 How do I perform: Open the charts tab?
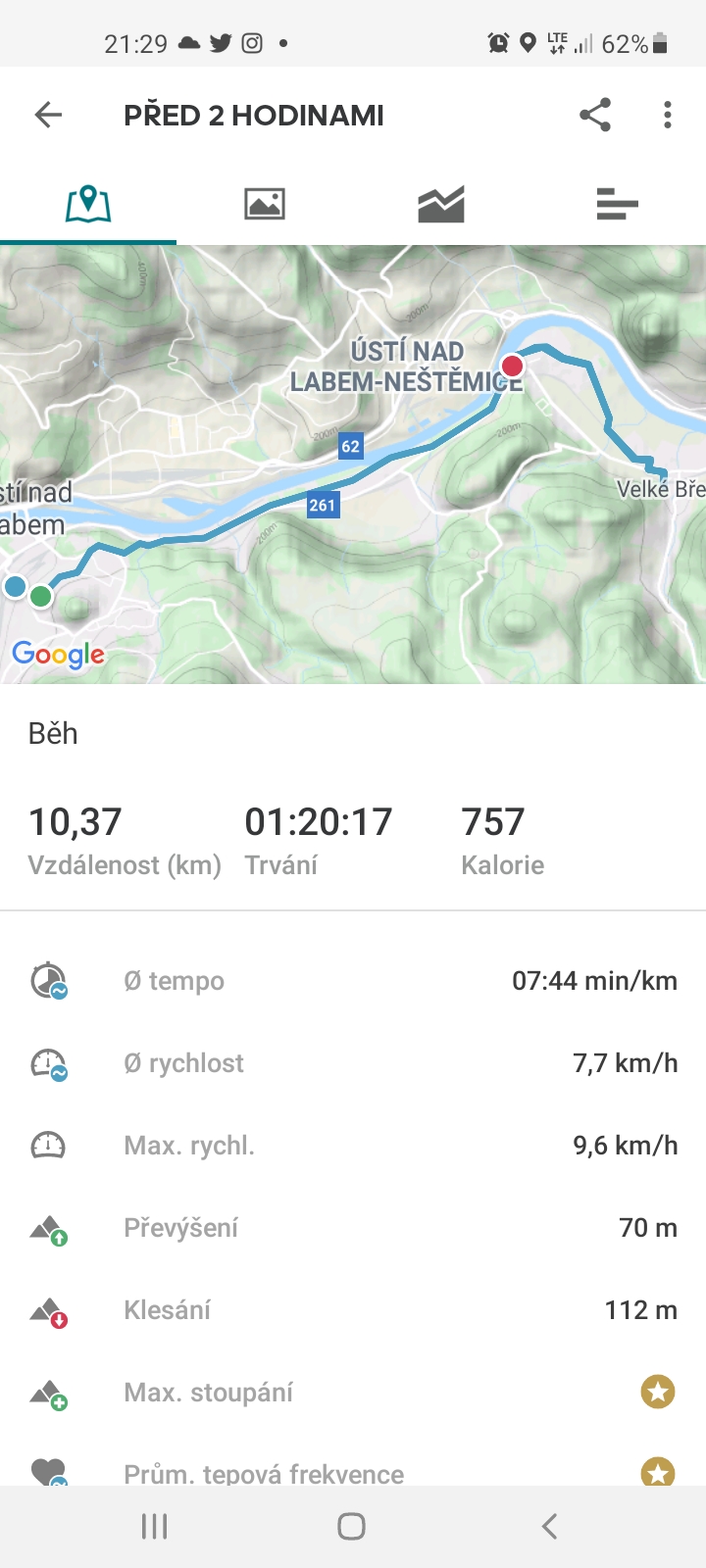(441, 204)
